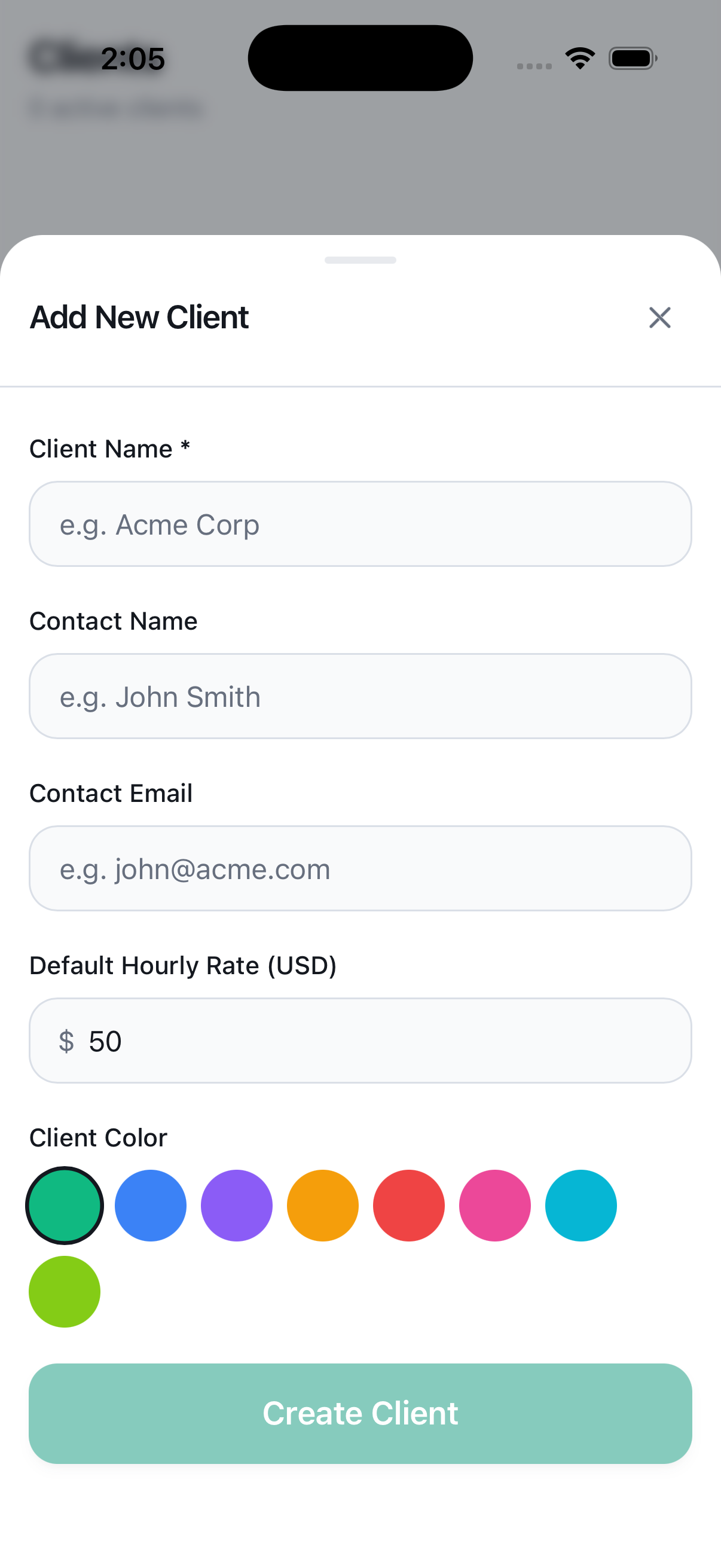Select the pink client color
Screen dimensions: 721x1568
(x=494, y=1205)
